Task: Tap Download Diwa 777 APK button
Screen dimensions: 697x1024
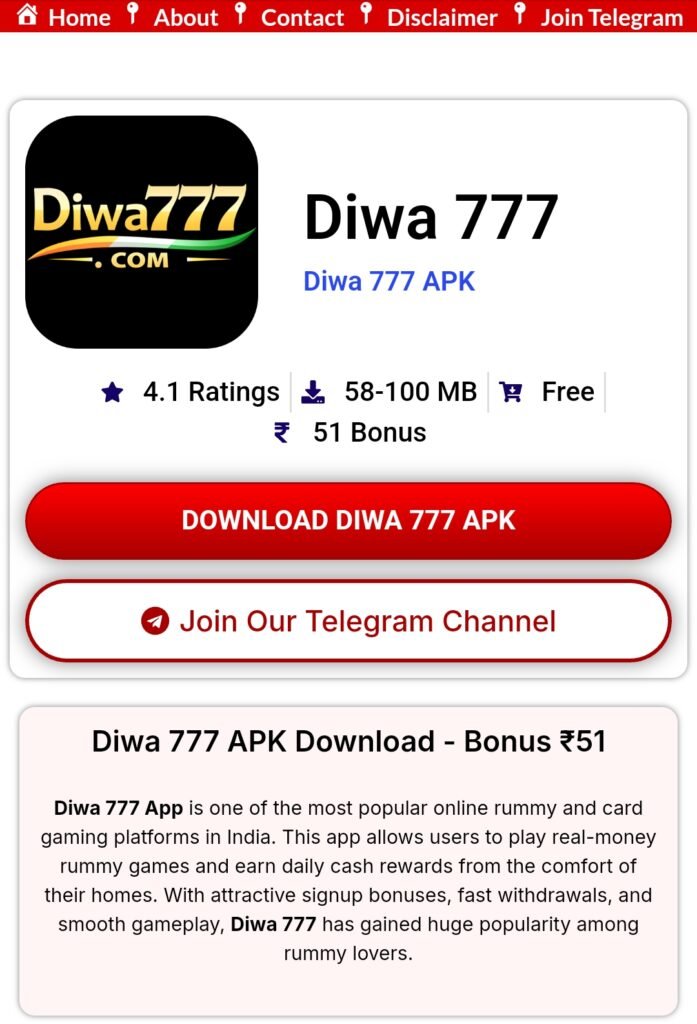Action: 348,520
